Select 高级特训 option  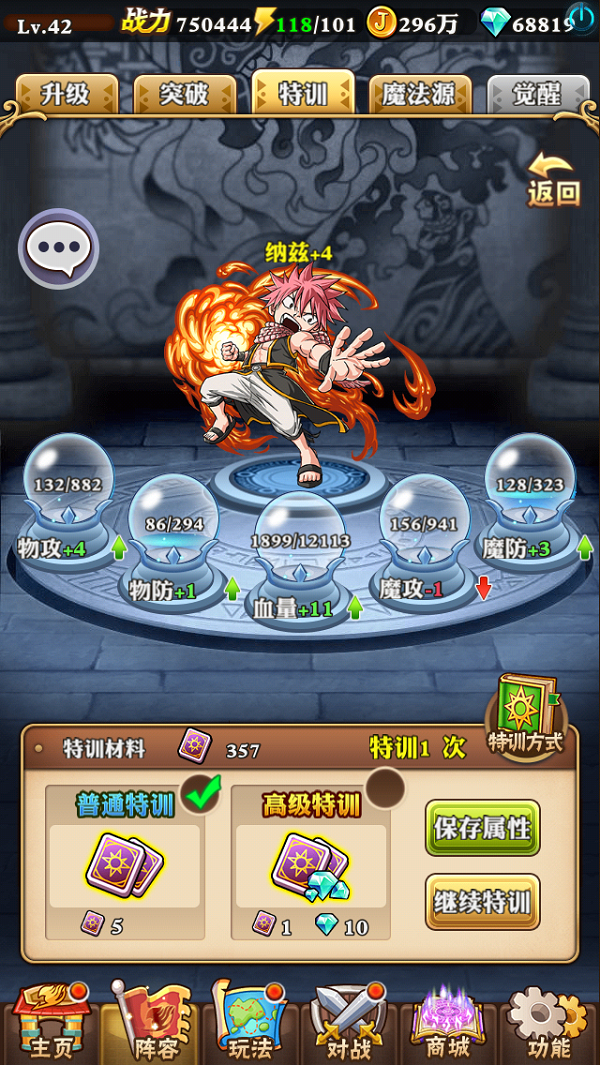pos(311,860)
